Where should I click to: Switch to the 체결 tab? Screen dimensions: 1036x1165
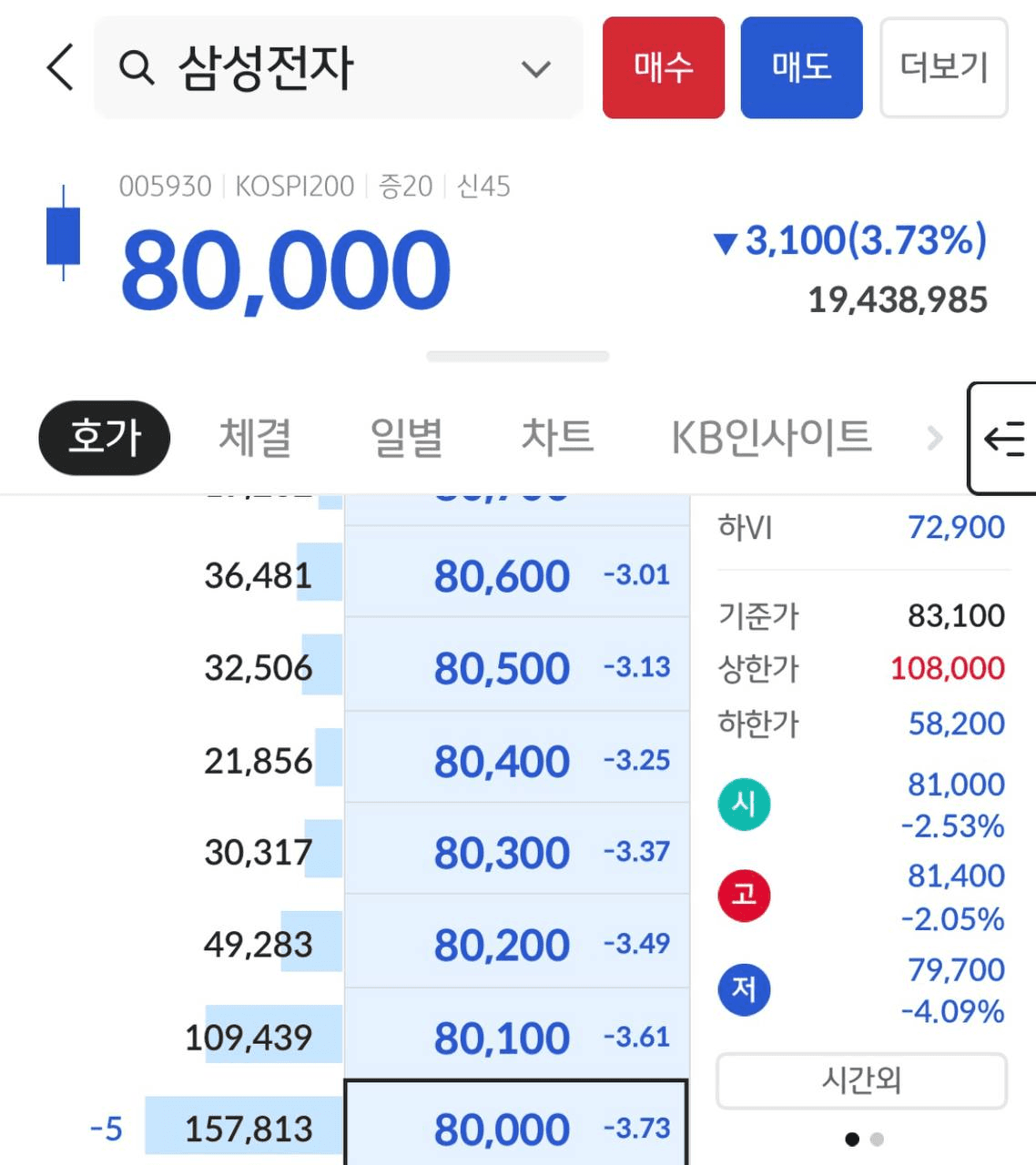(x=255, y=438)
